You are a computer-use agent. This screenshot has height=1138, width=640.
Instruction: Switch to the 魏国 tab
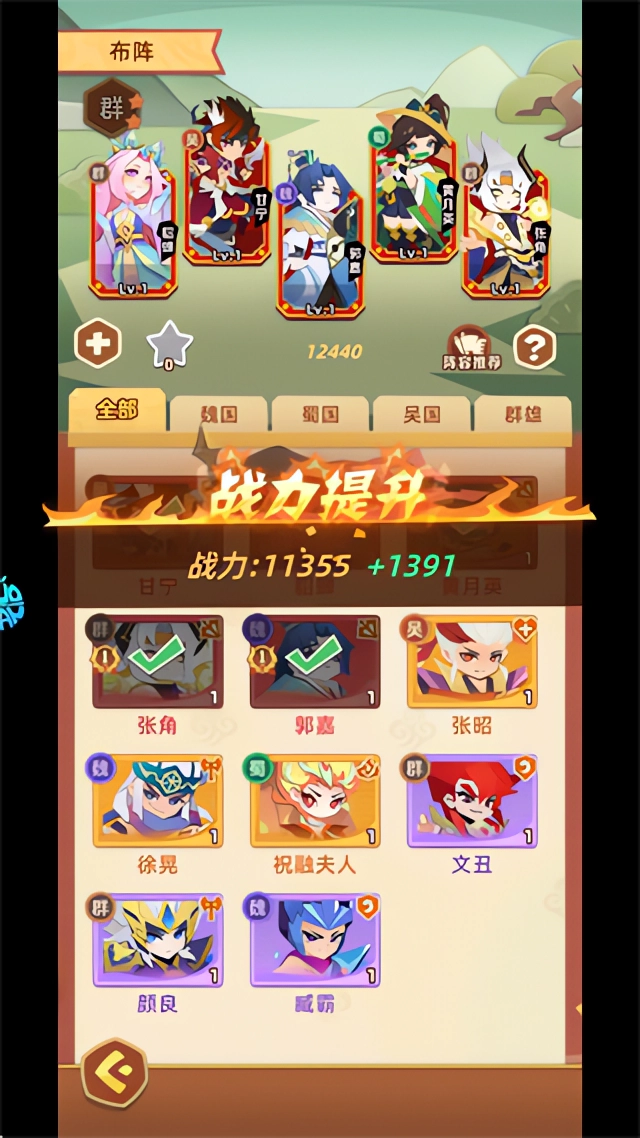coord(218,413)
